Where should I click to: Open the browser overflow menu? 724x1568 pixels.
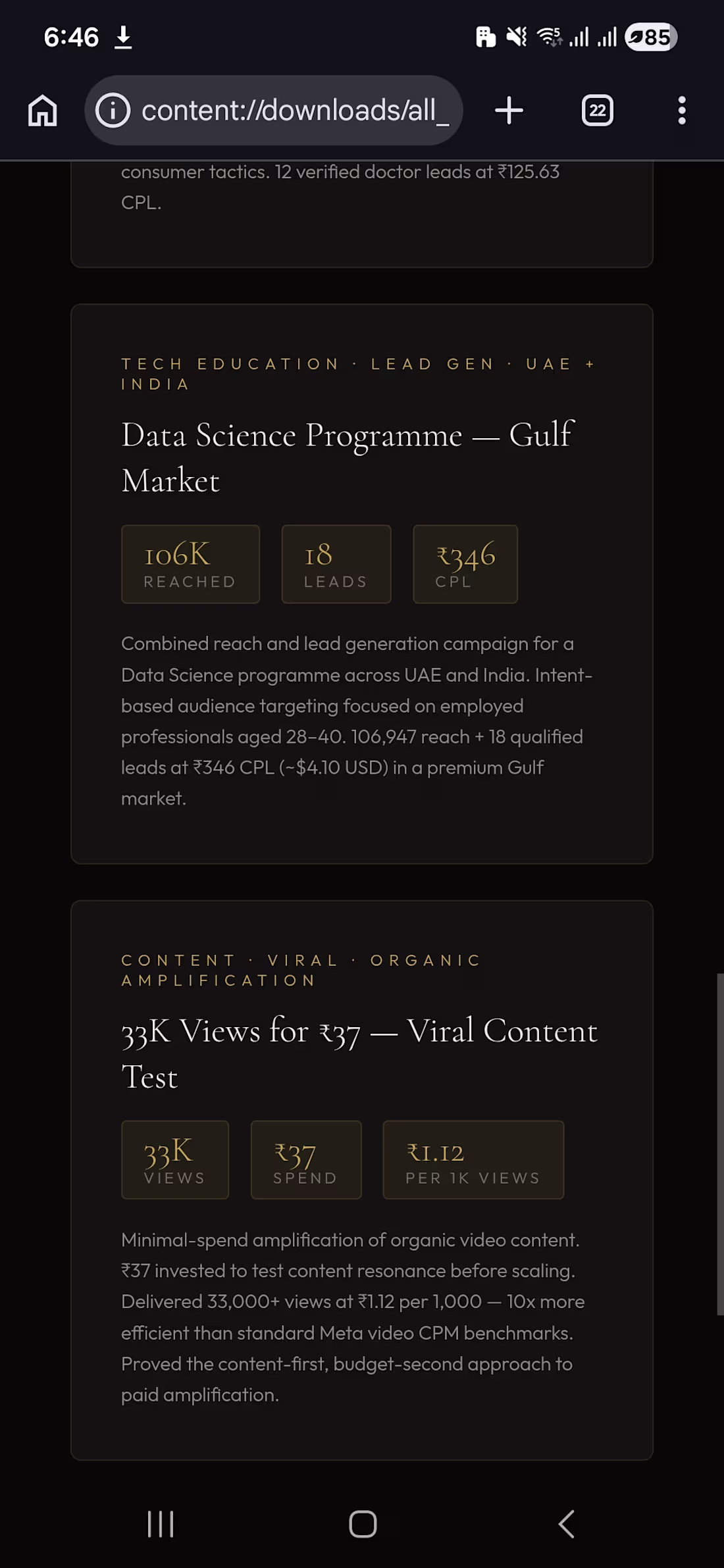coord(682,111)
